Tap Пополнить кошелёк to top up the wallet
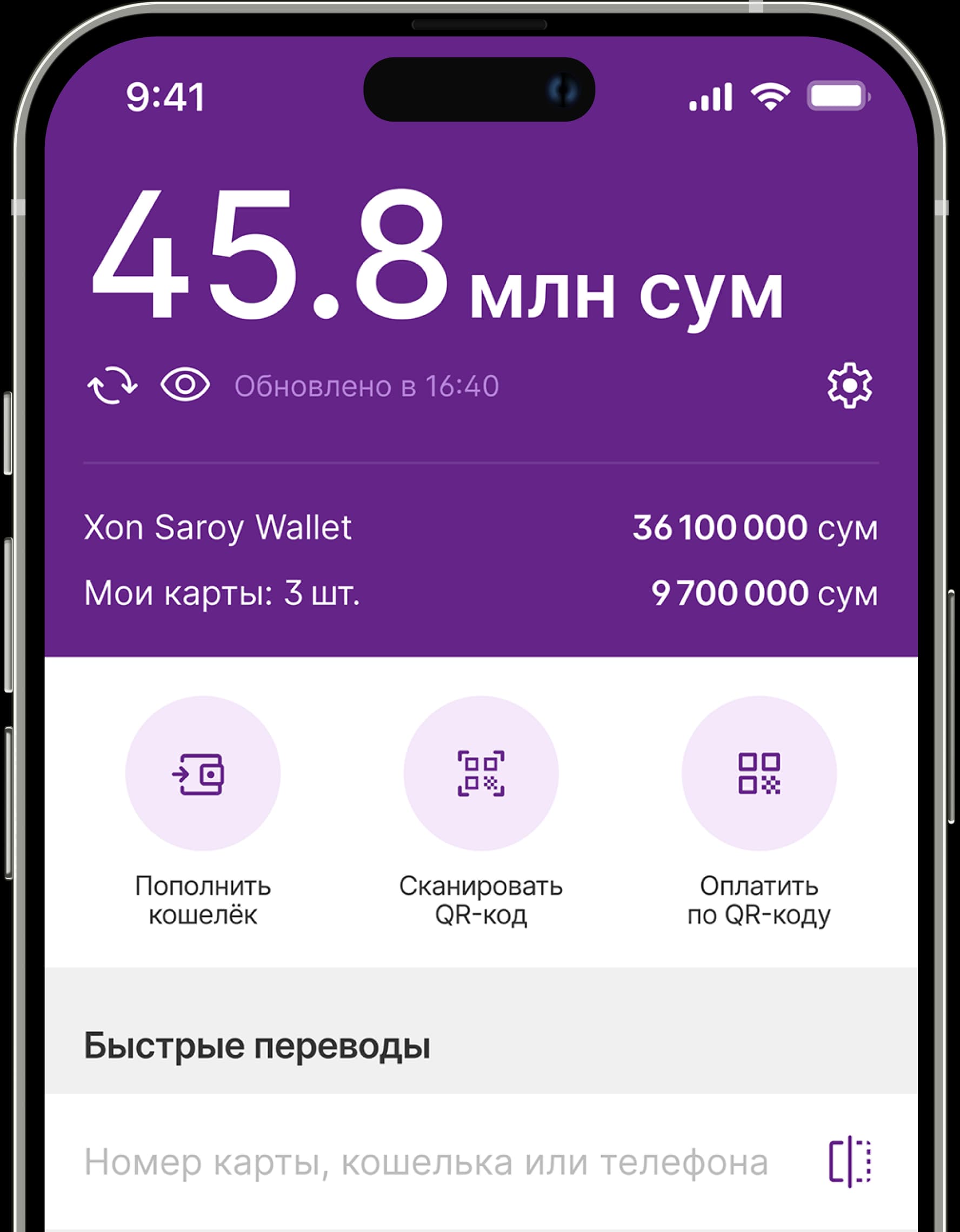Image resolution: width=960 pixels, height=1232 pixels. [x=203, y=774]
